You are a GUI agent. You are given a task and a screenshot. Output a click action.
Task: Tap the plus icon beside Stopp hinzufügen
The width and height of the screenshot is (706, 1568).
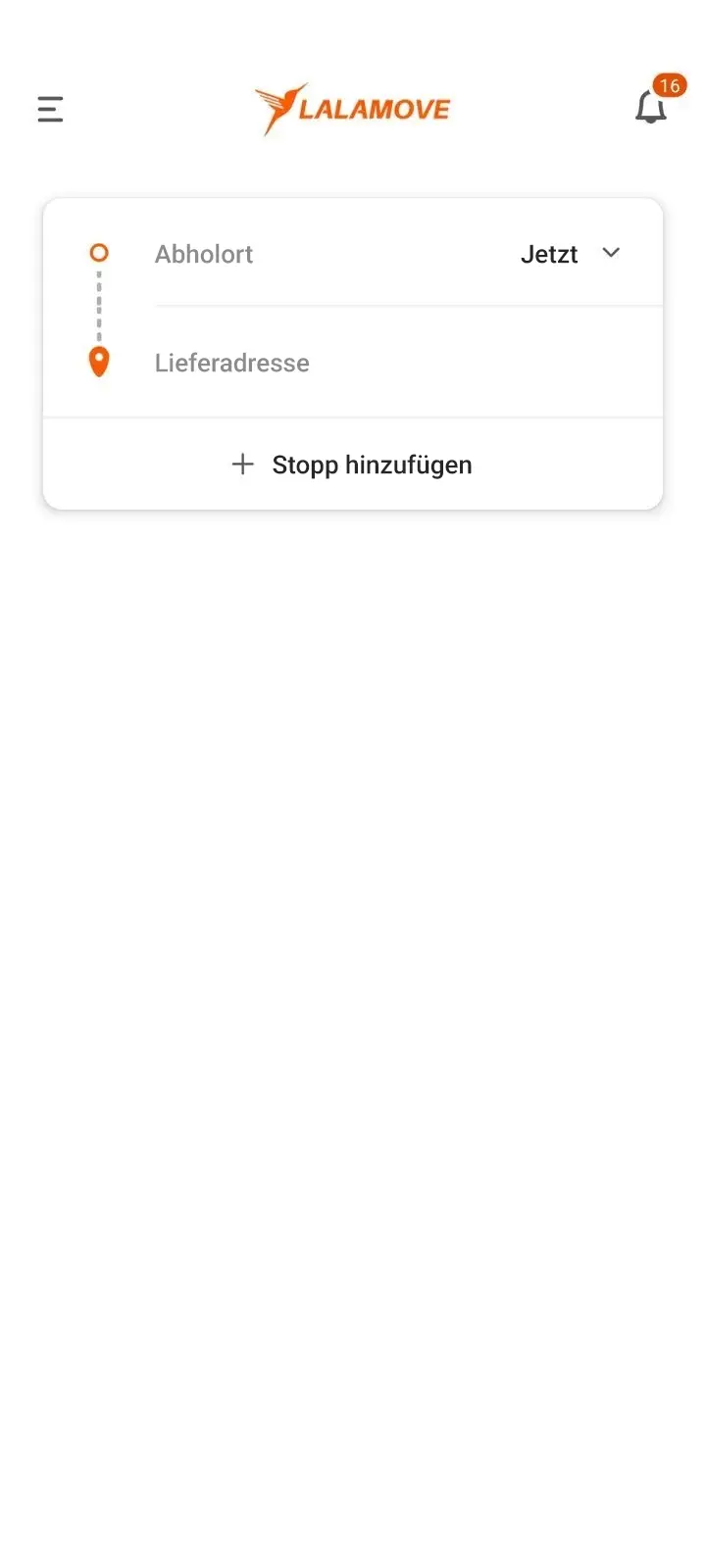pos(242,464)
